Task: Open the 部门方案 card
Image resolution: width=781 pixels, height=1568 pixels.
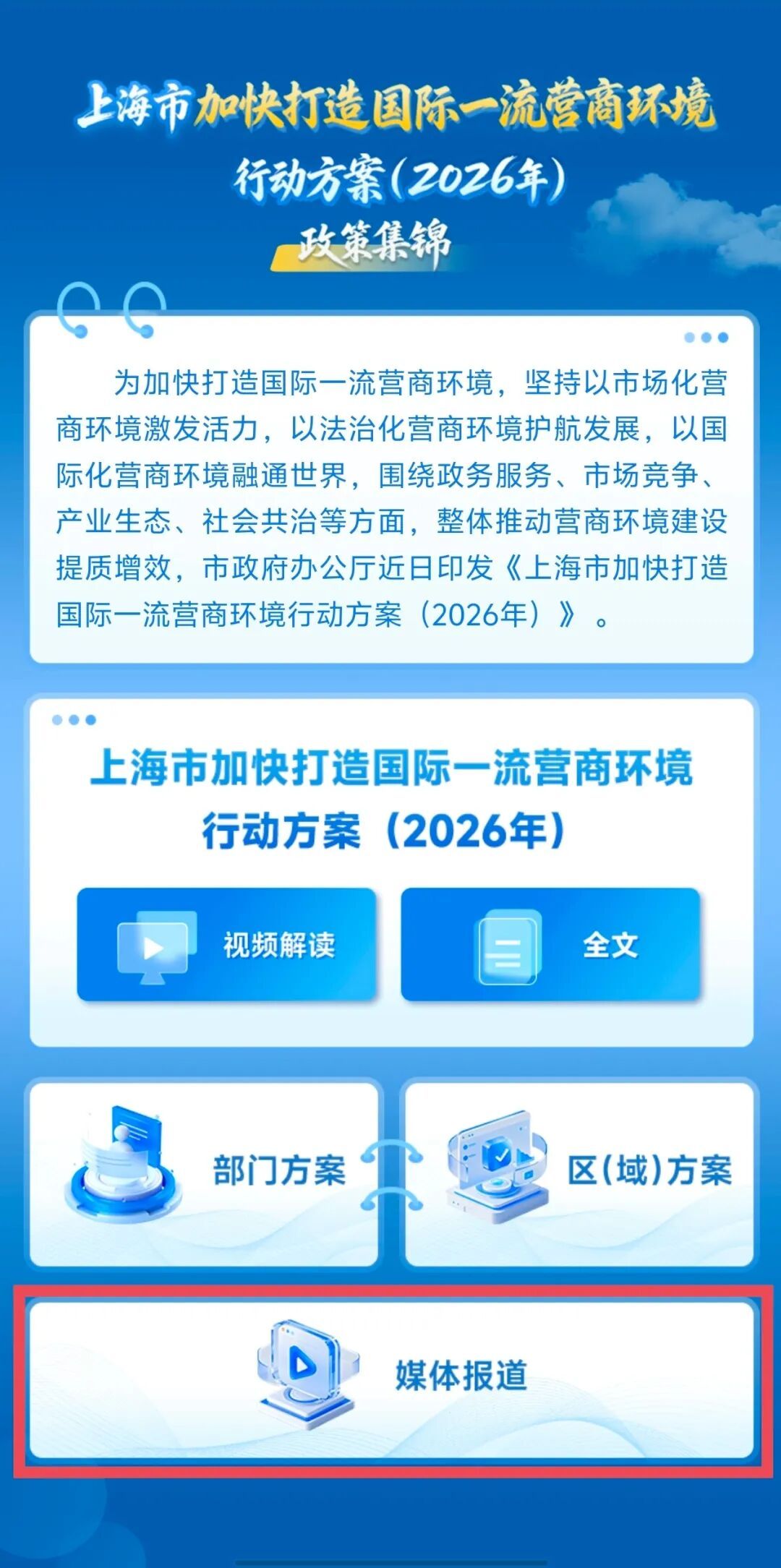Action: pos(204,1172)
